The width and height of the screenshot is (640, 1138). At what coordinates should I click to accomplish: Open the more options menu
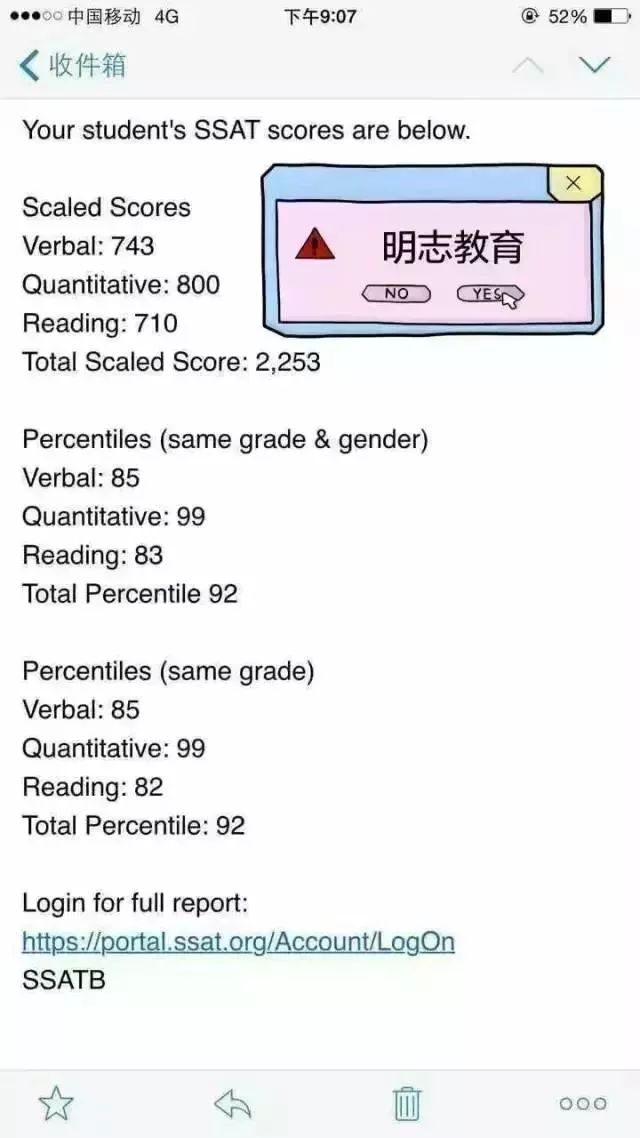(x=583, y=1103)
